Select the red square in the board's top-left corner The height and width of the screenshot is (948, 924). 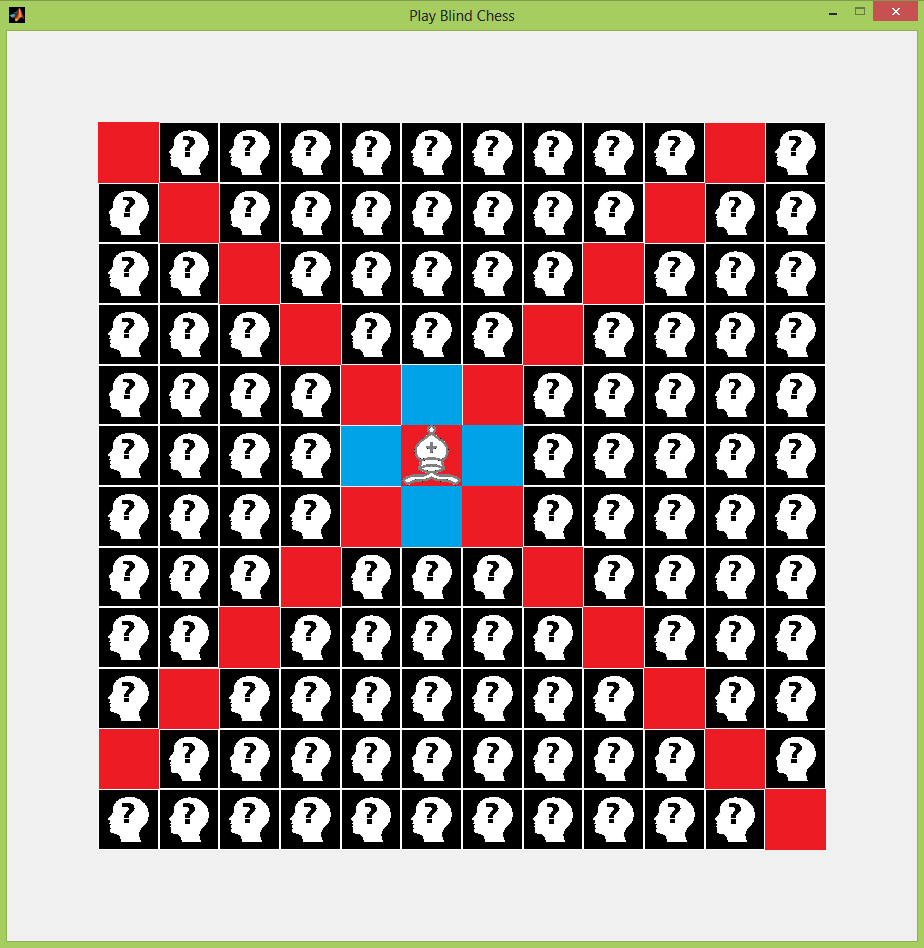[128, 152]
